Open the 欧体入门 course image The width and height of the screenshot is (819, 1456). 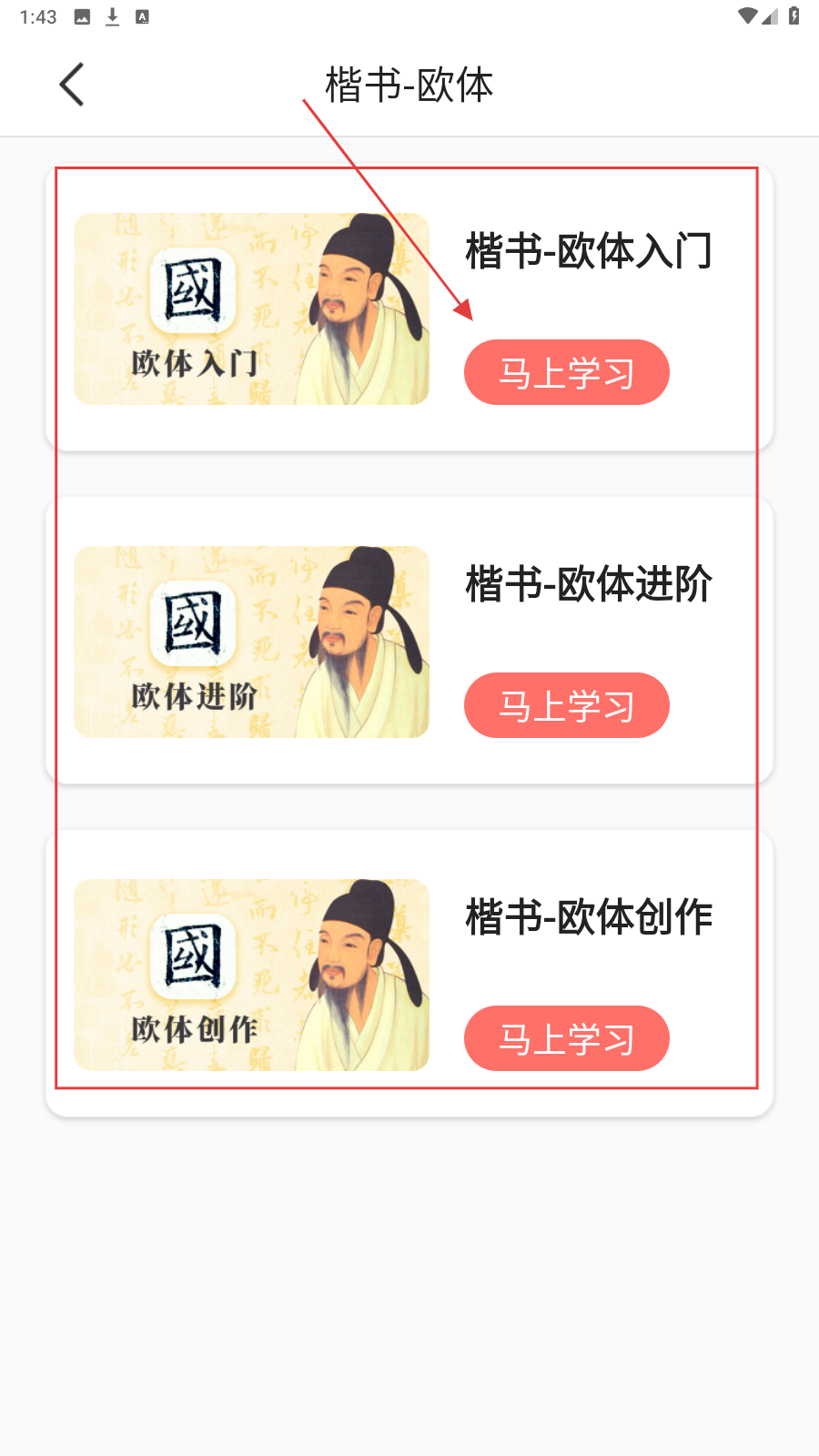point(251,309)
